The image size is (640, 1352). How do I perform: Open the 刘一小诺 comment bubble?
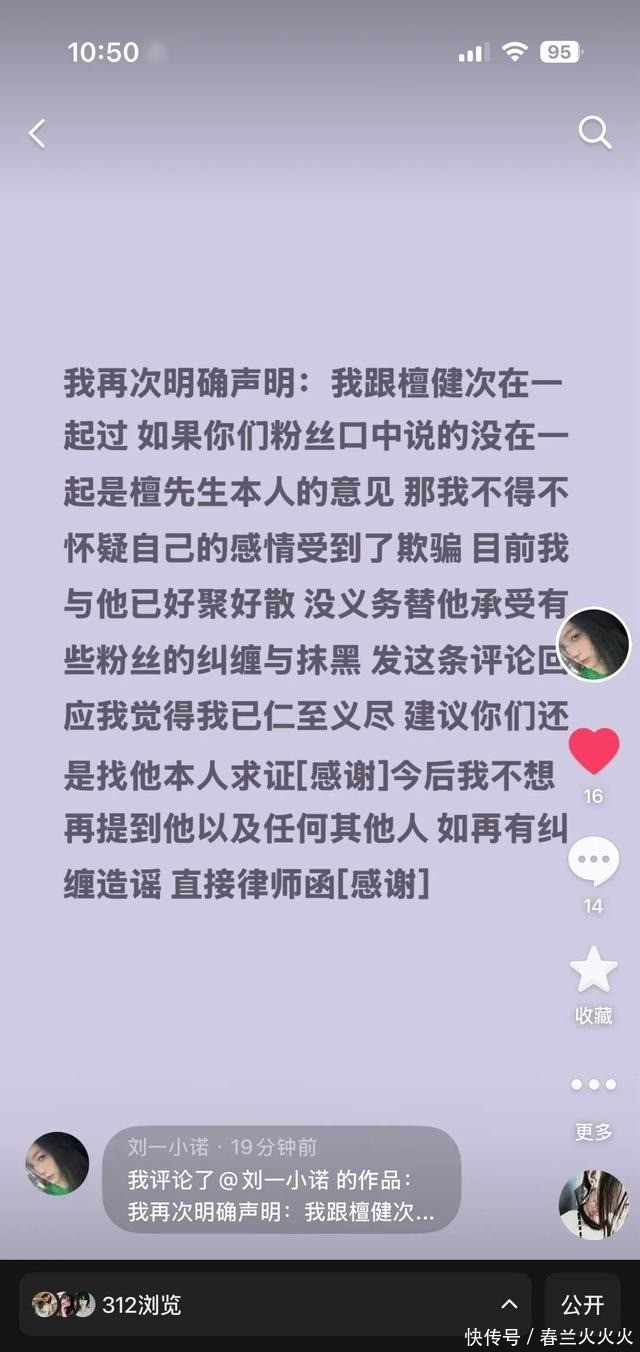(x=281, y=1180)
